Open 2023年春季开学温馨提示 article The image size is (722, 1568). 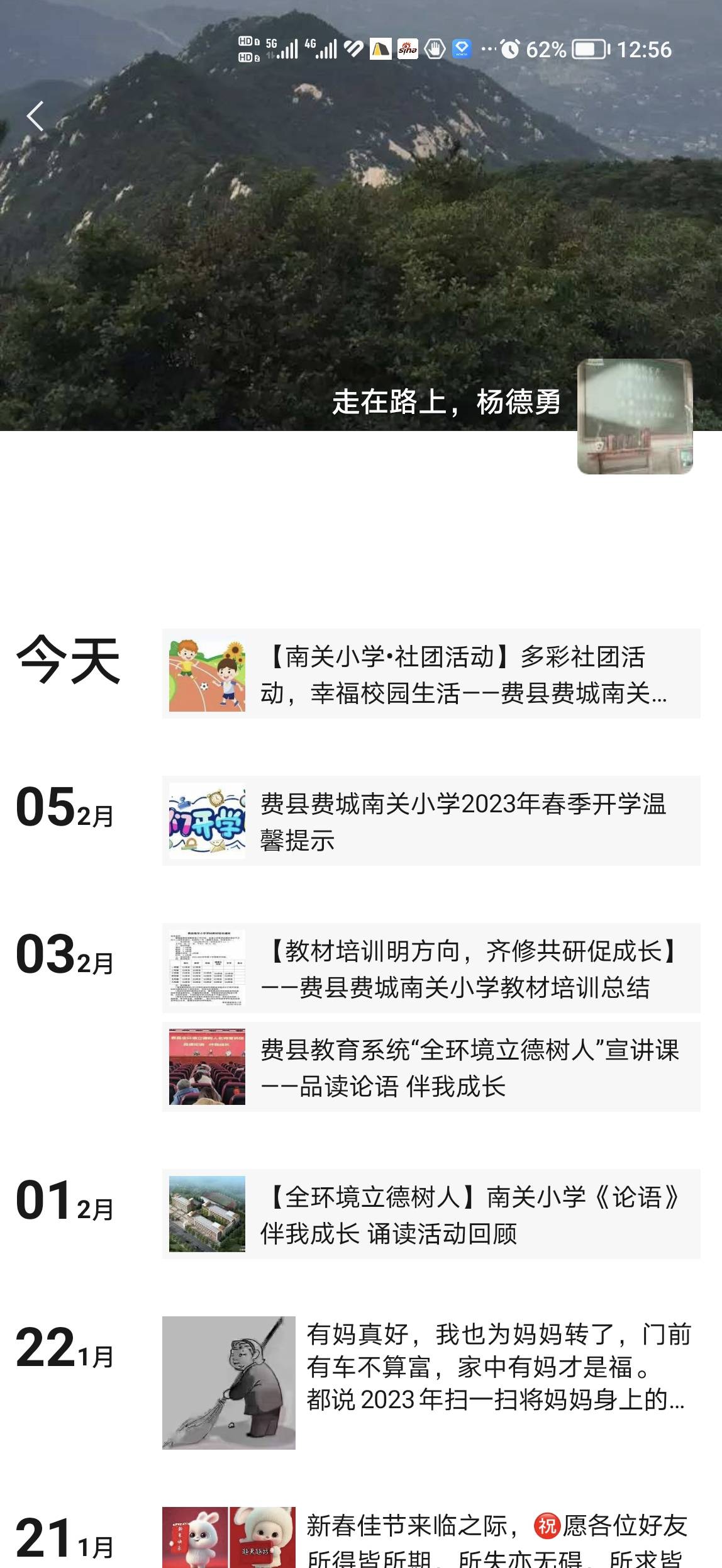431,821
